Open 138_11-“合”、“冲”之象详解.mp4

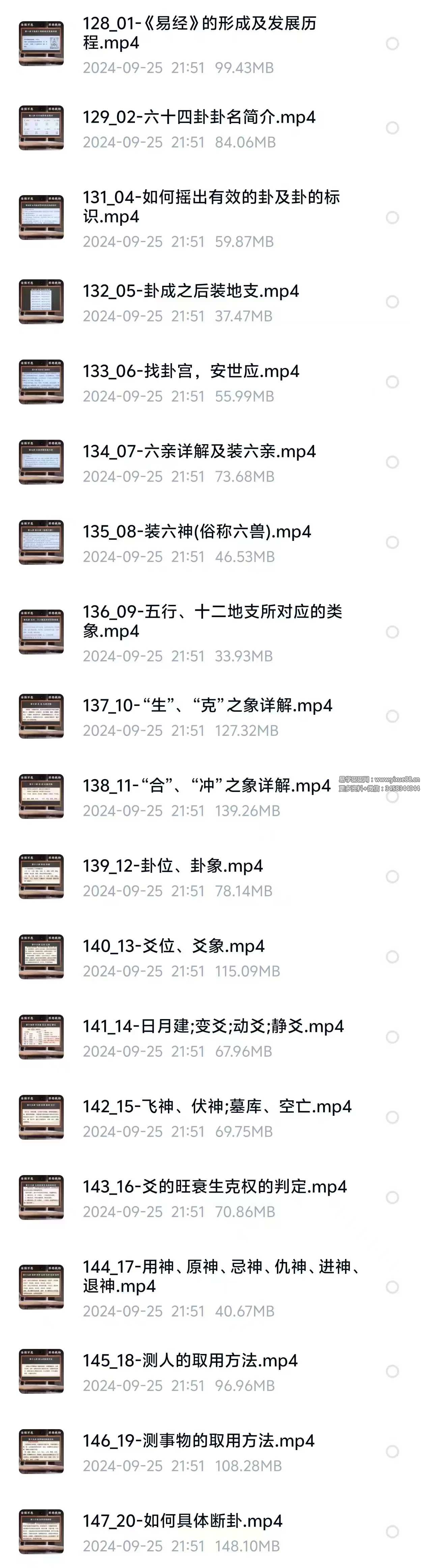206,786
